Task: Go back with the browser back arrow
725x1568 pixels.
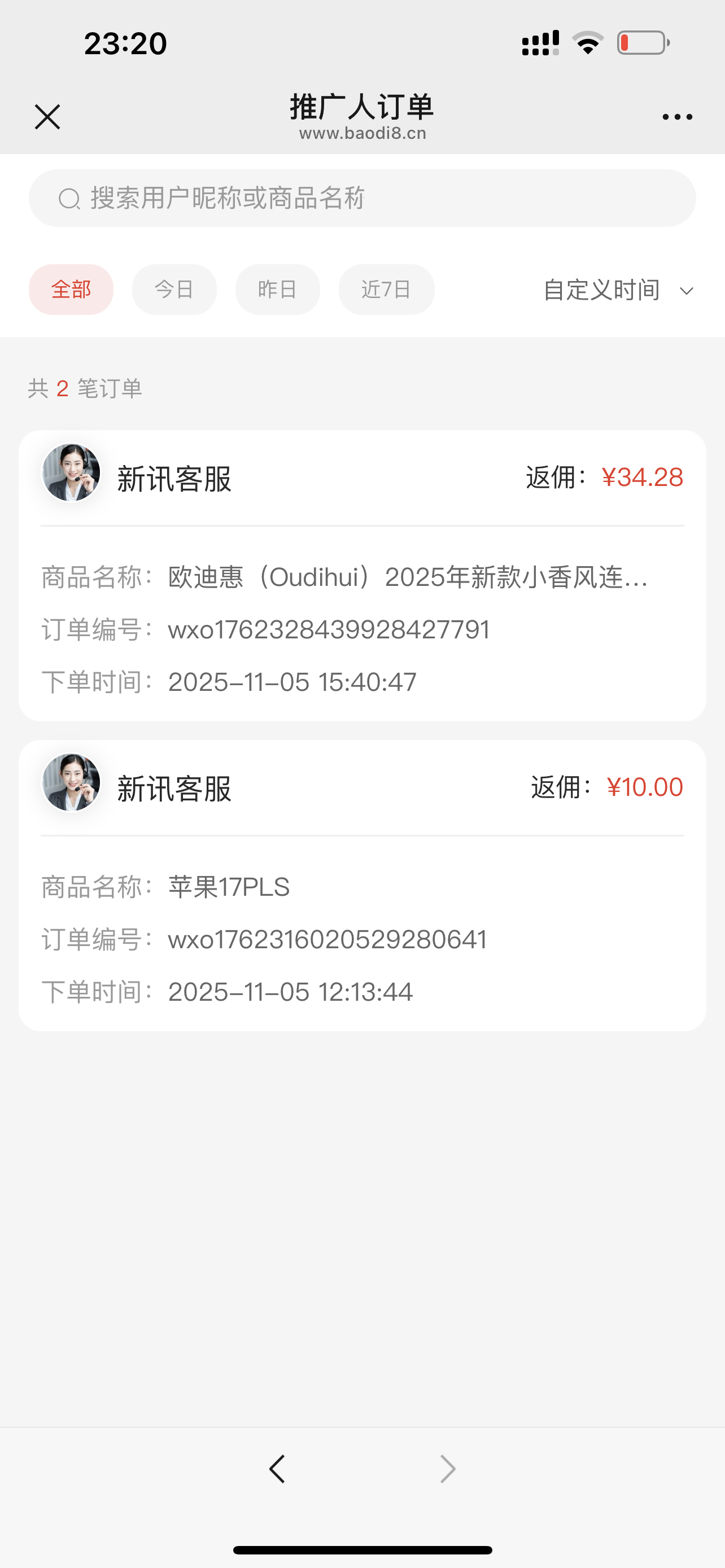Action: click(277, 1469)
